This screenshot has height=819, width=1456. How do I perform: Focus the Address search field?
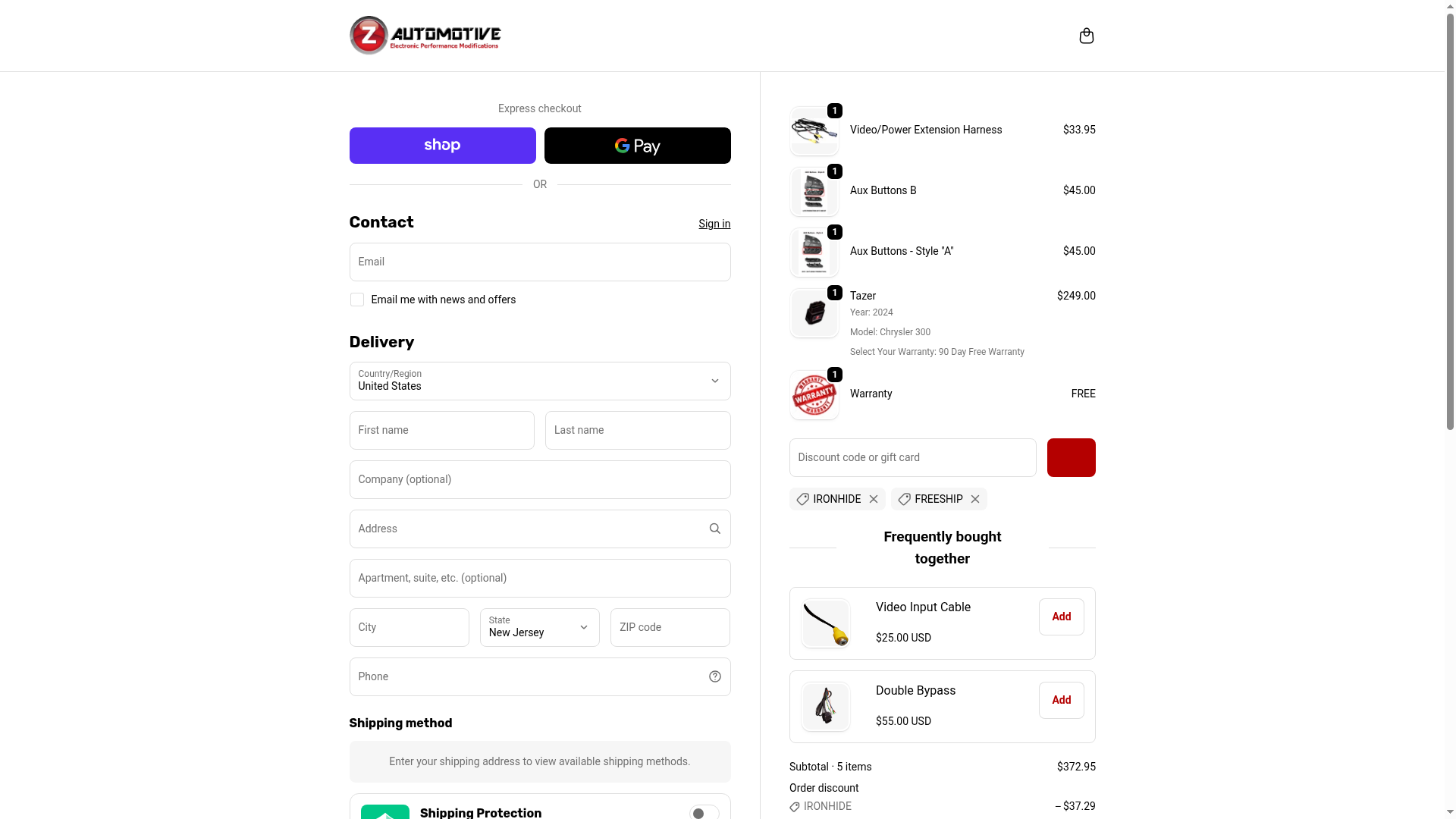(x=527, y=529)
